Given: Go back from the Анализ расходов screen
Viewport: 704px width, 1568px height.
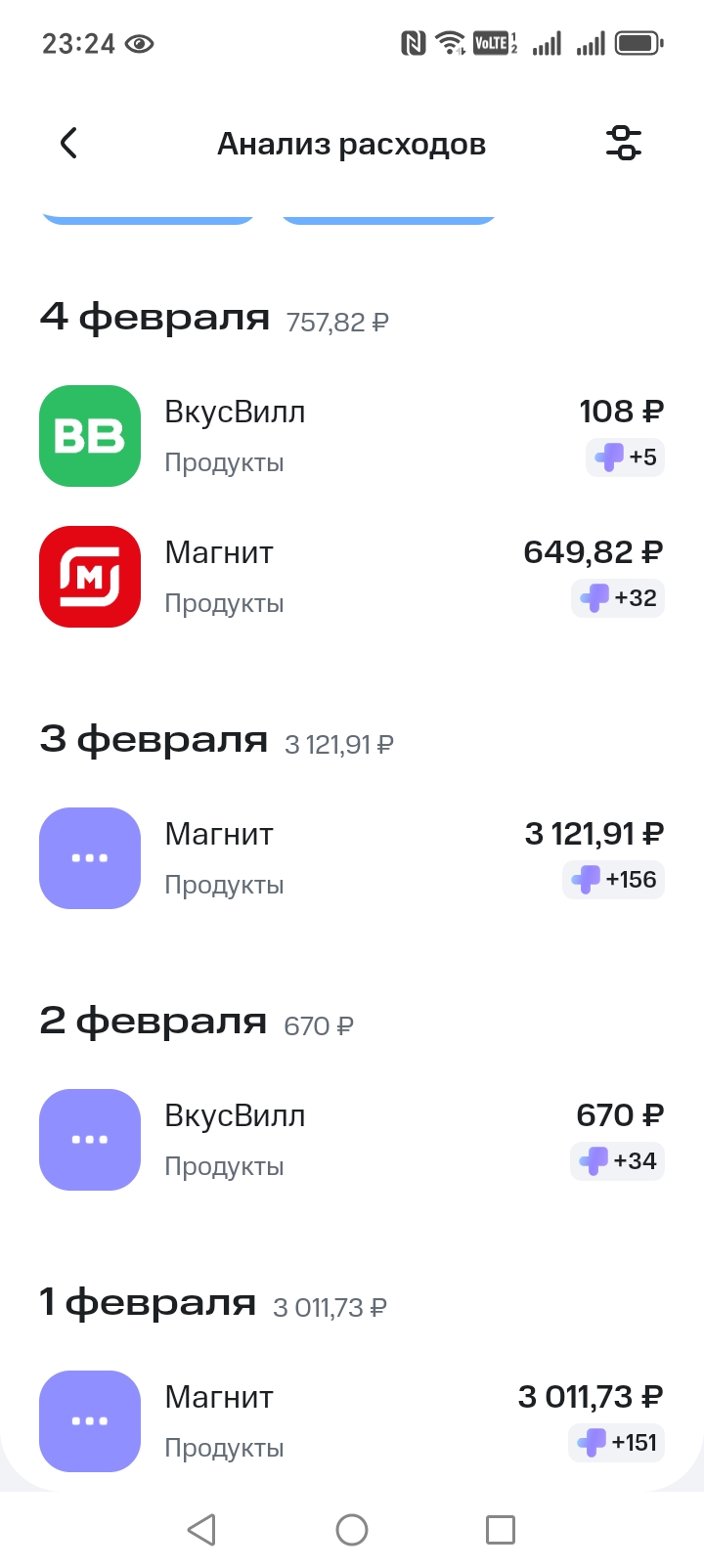Looking at the screenshot, I should point(68,144).
